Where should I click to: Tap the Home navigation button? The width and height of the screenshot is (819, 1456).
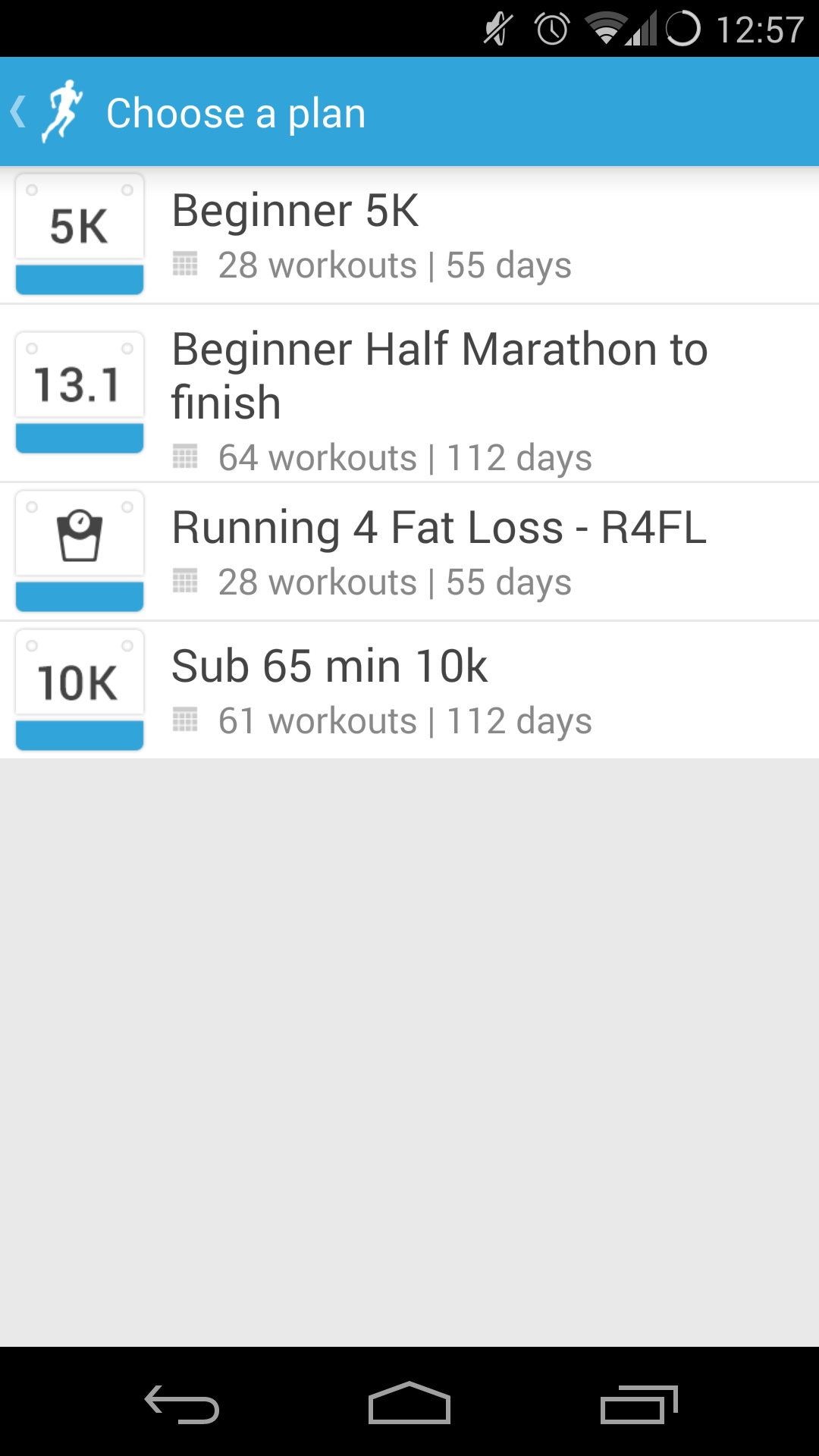pos(409,1401)
